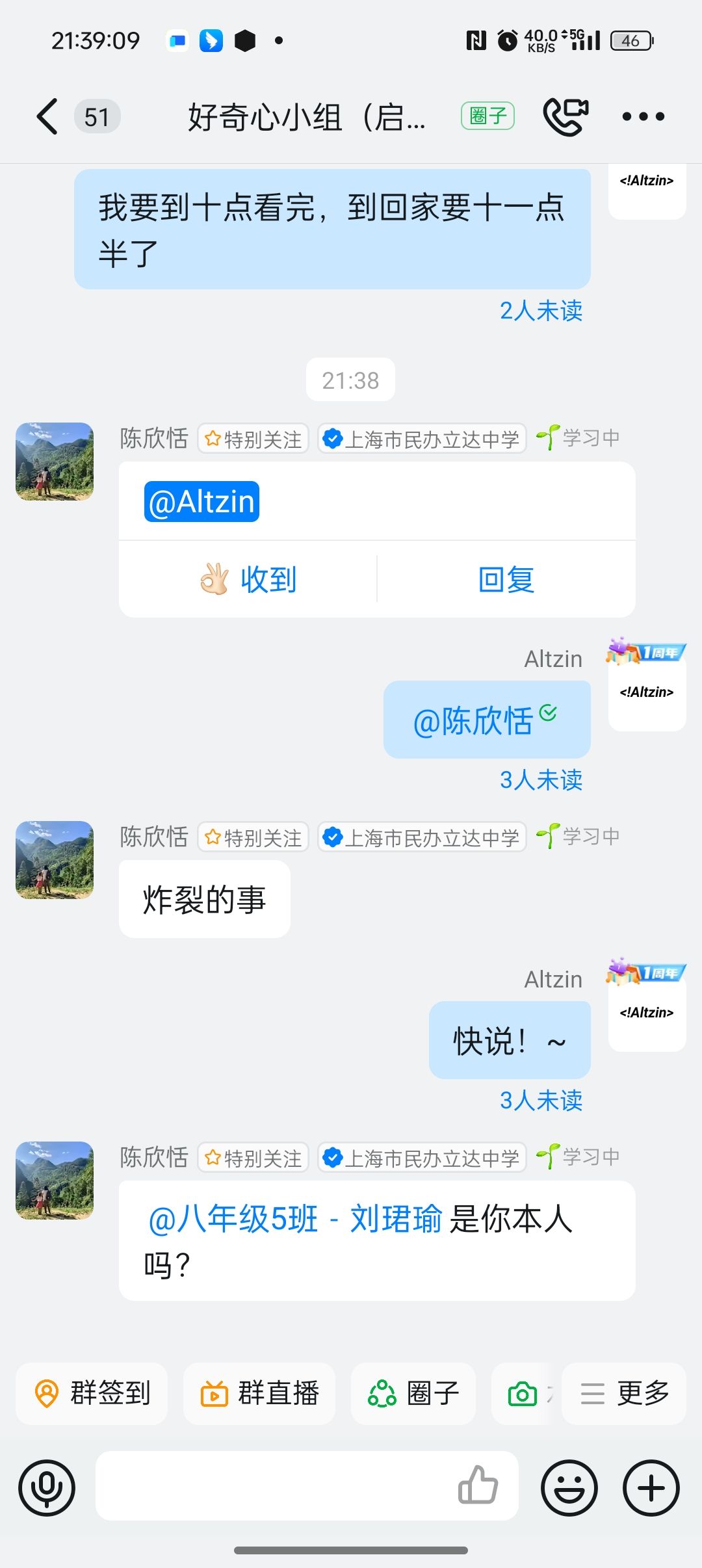Open 更多 for more shortcuts
The height and width of the screenshot is (1568, 702).
(624, 1393)
